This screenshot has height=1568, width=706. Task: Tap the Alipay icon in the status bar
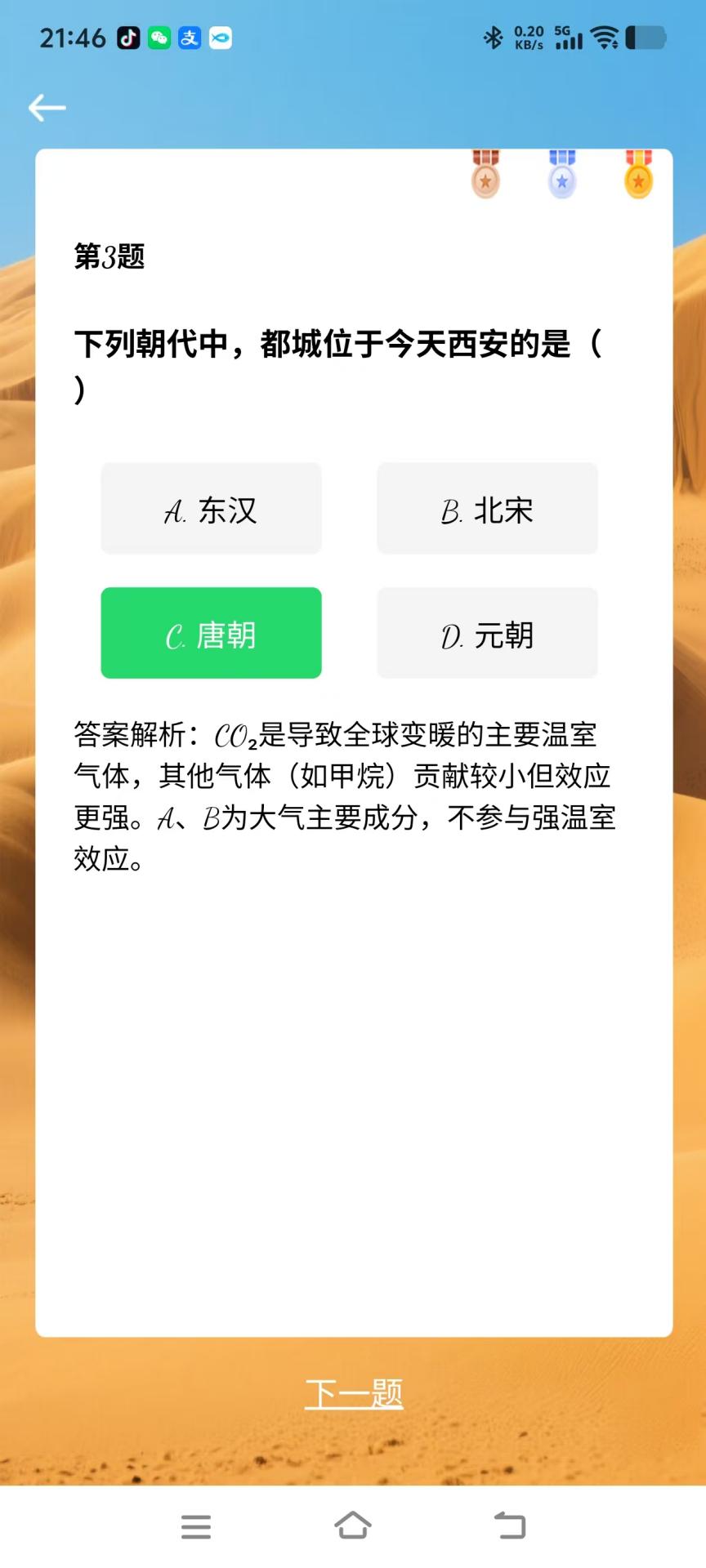click(189, 38)
